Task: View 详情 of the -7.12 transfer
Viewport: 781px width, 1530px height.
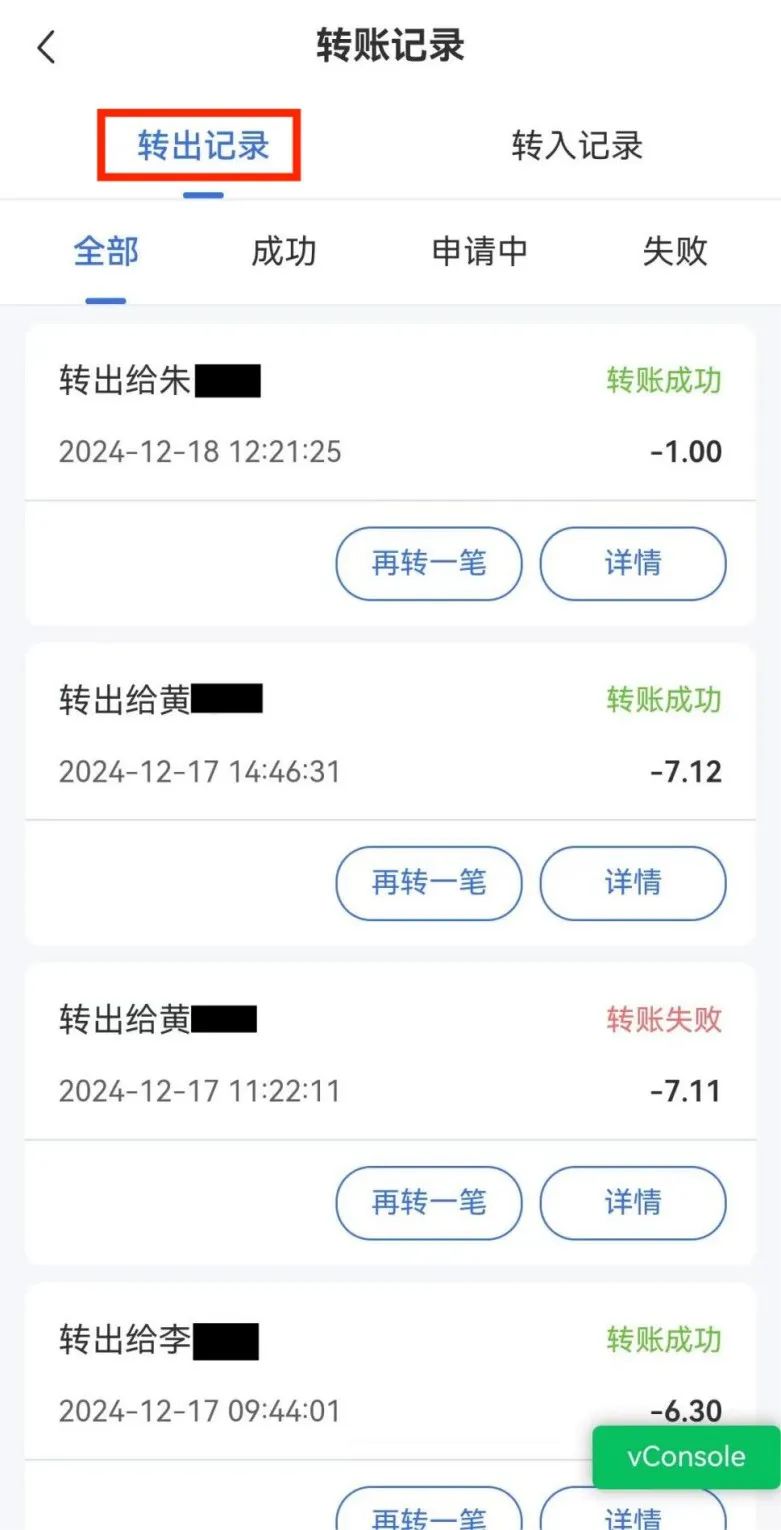Action: pos(633,882)
